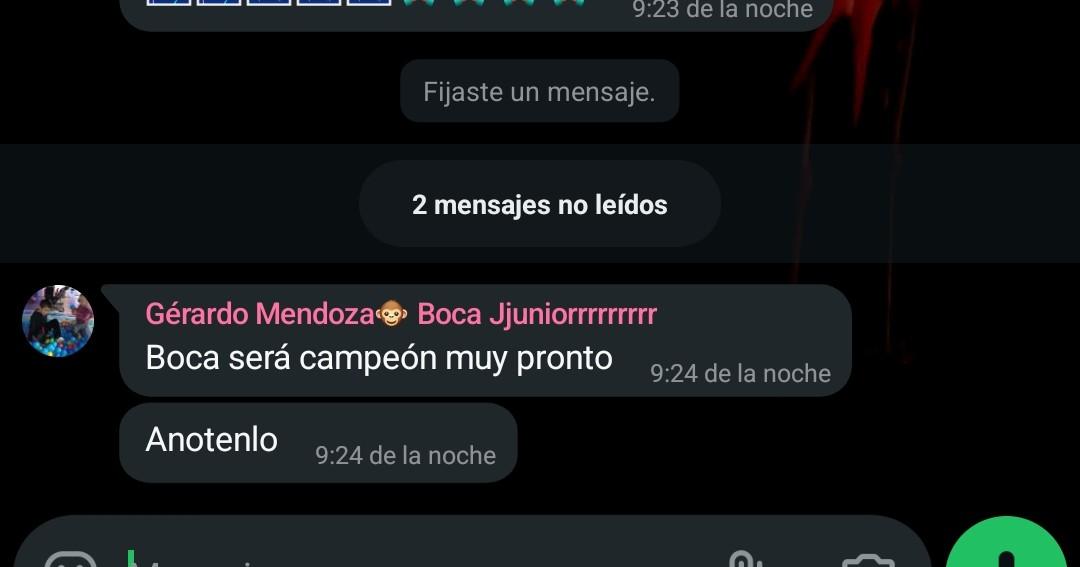
Task: Open Gérardo Mendoza's profile picture
Action: tap(58, 321)
